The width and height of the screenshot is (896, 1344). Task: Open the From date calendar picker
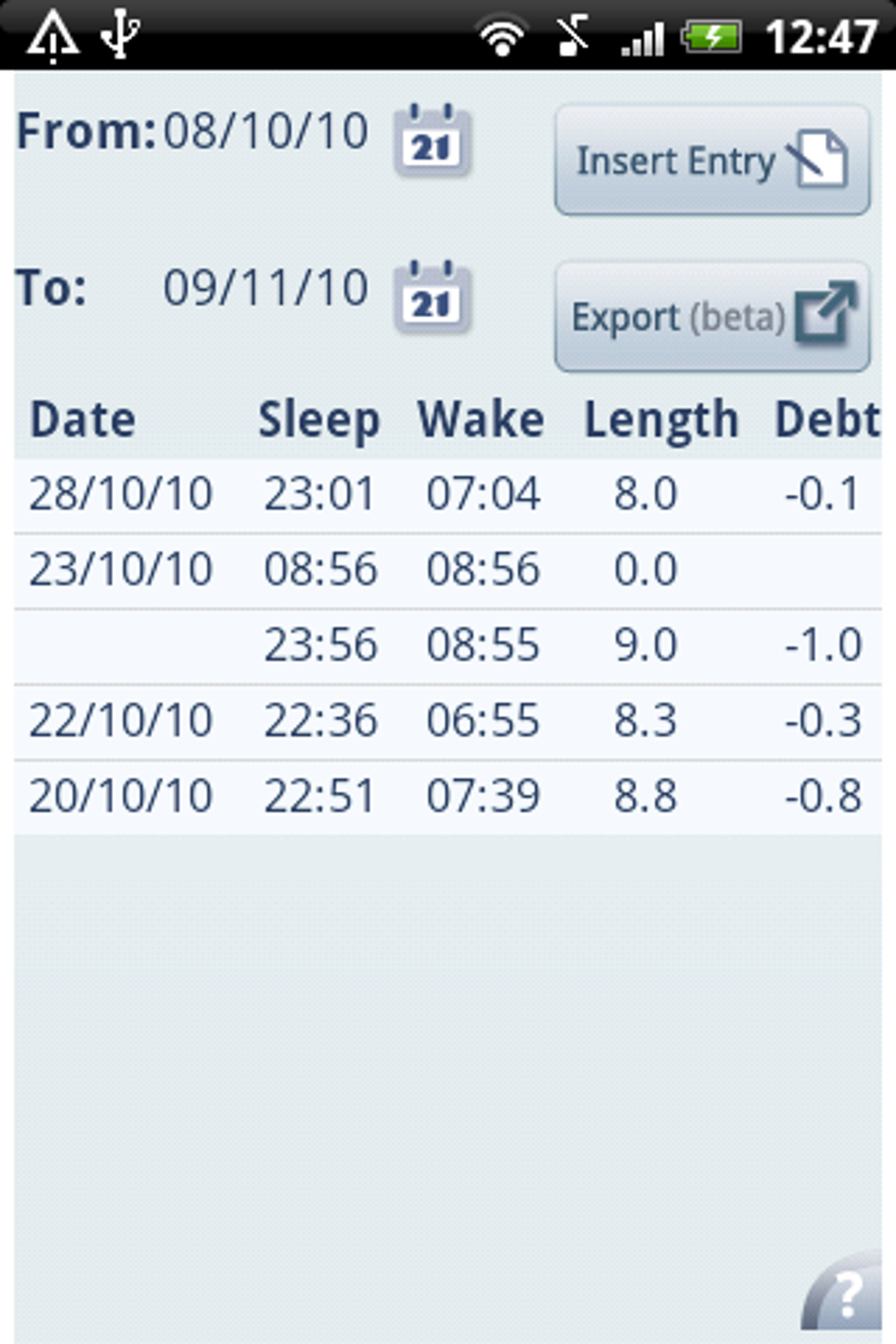pyautogui.click(x=431, y=141)
